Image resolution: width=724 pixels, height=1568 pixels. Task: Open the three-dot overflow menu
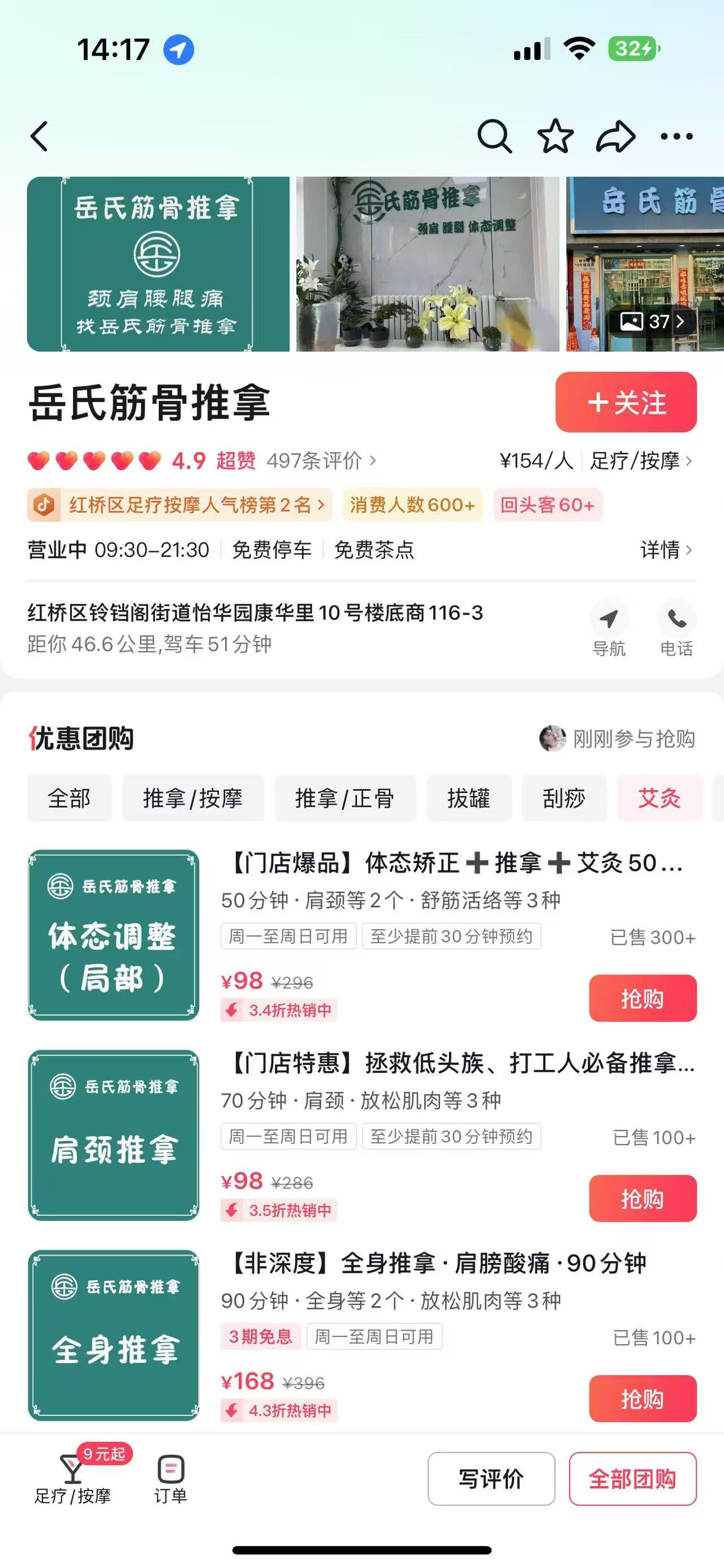point(676,136)
